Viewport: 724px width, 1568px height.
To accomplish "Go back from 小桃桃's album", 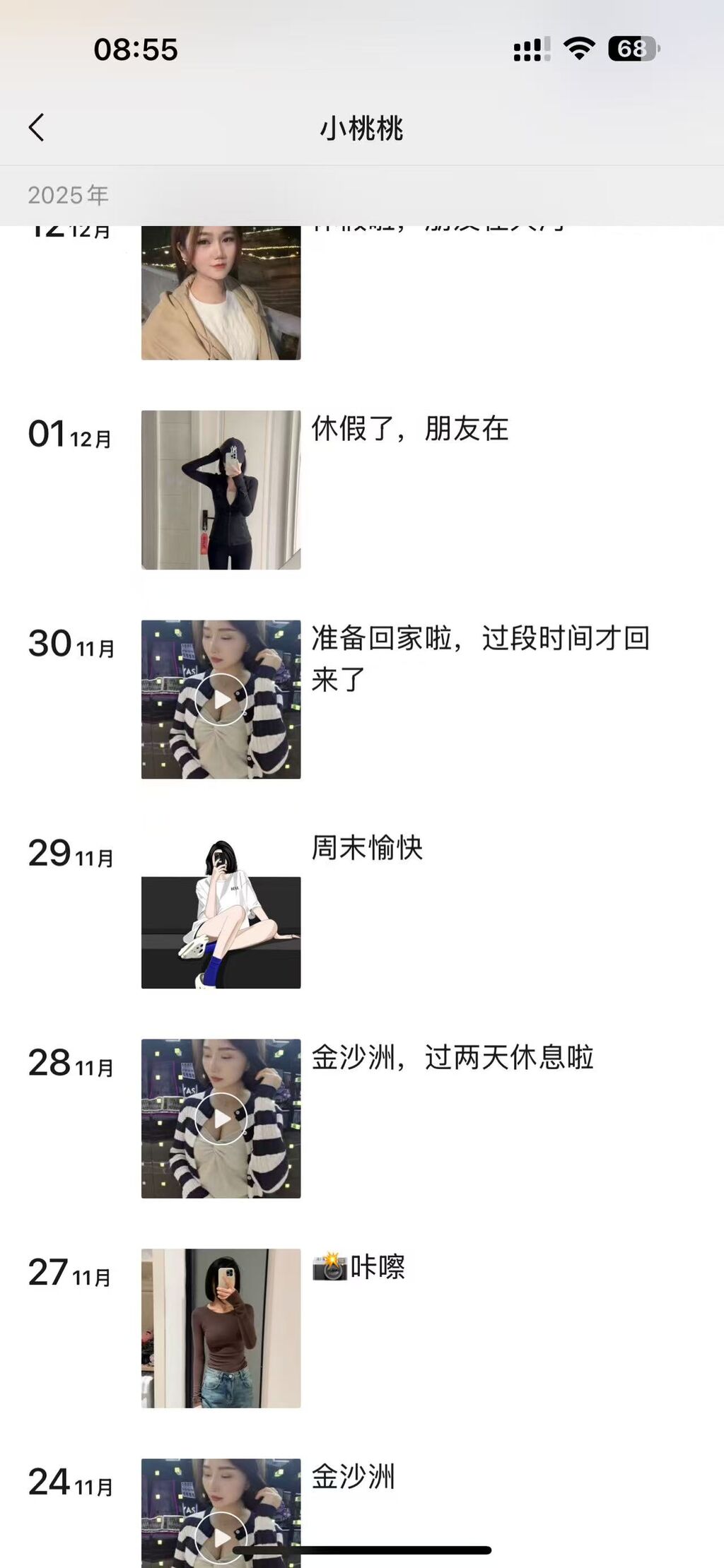I will coord(37,128).
